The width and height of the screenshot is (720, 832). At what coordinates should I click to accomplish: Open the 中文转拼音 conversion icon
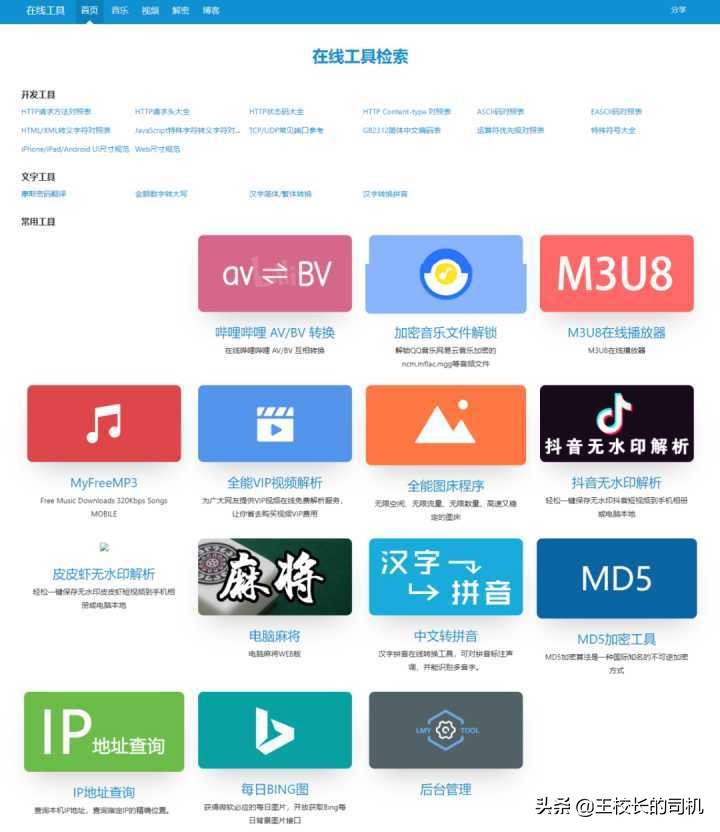tap(445, 578)
